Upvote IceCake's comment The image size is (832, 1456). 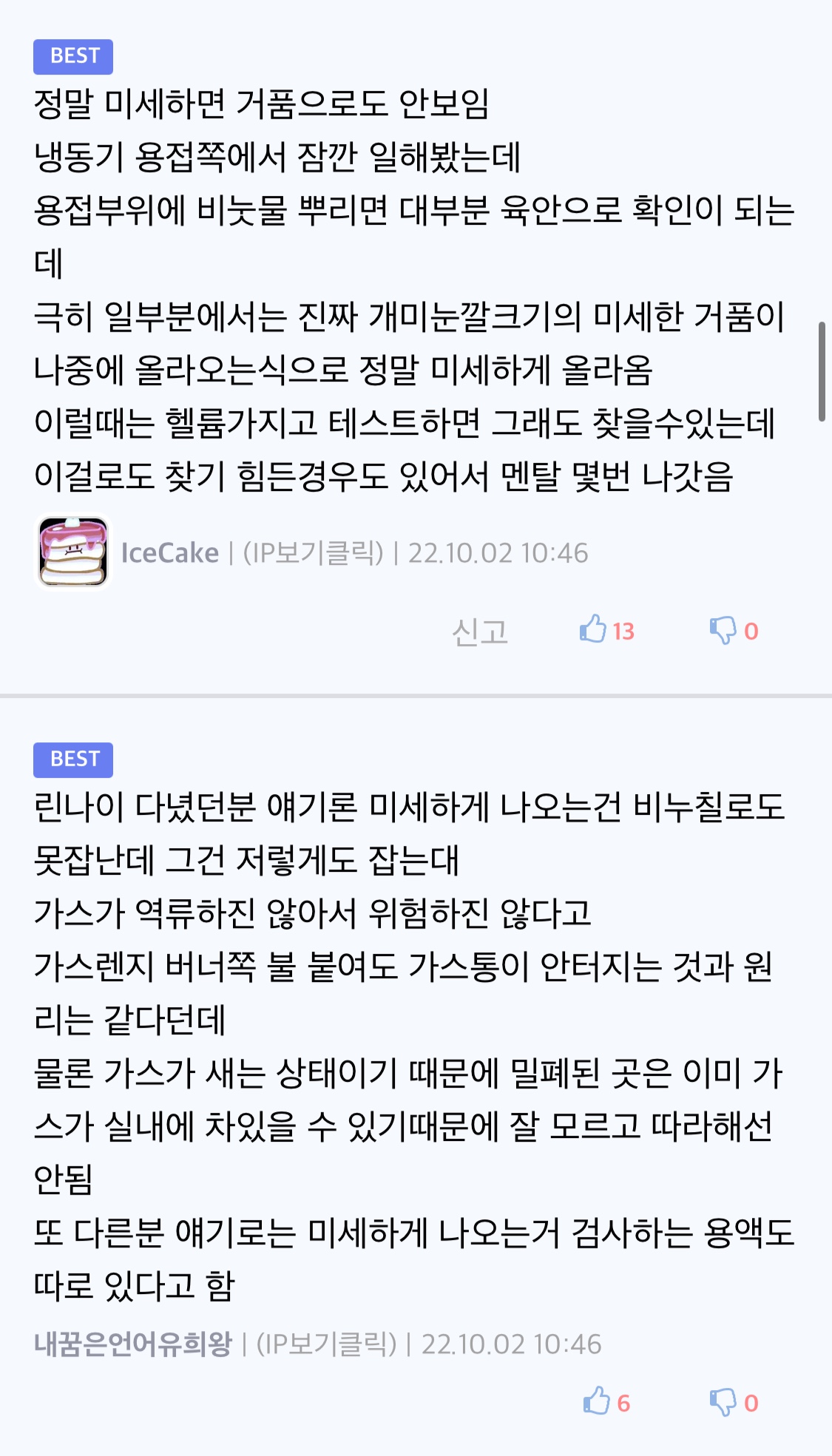click(x=607, y=630)
